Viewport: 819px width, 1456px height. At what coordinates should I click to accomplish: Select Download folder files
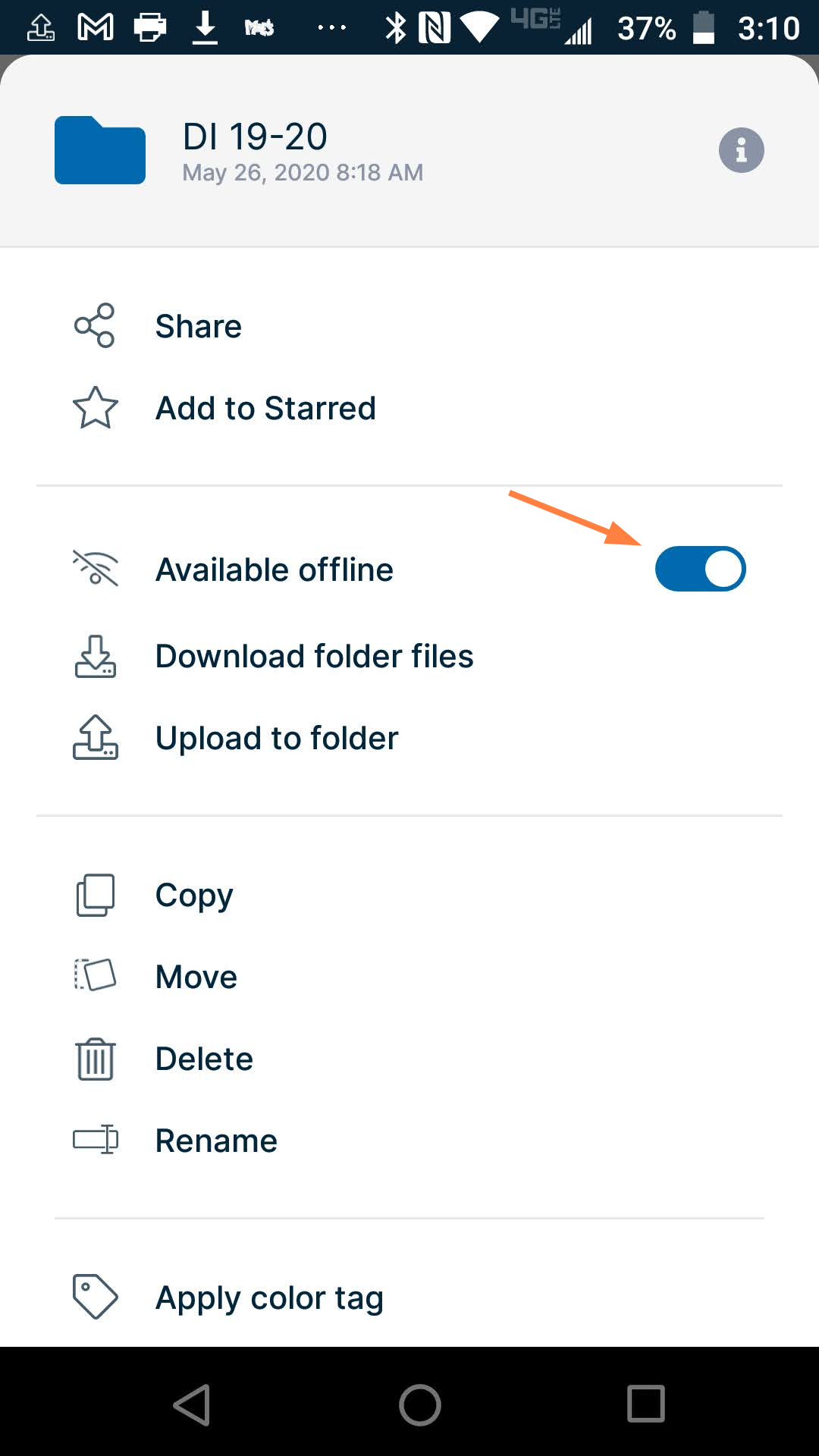point(313,657)
